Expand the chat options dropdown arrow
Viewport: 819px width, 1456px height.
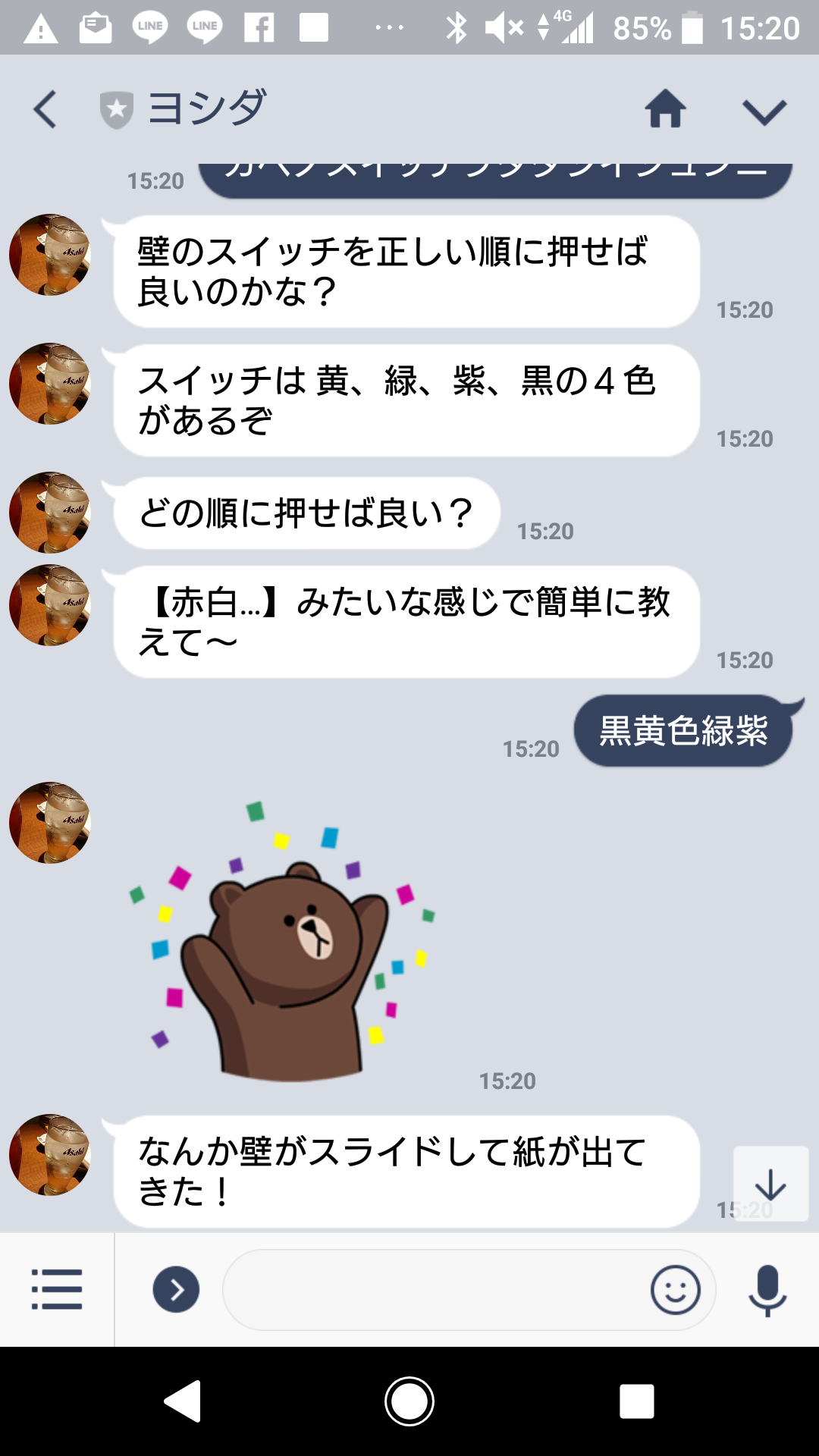tap(764, 112)
